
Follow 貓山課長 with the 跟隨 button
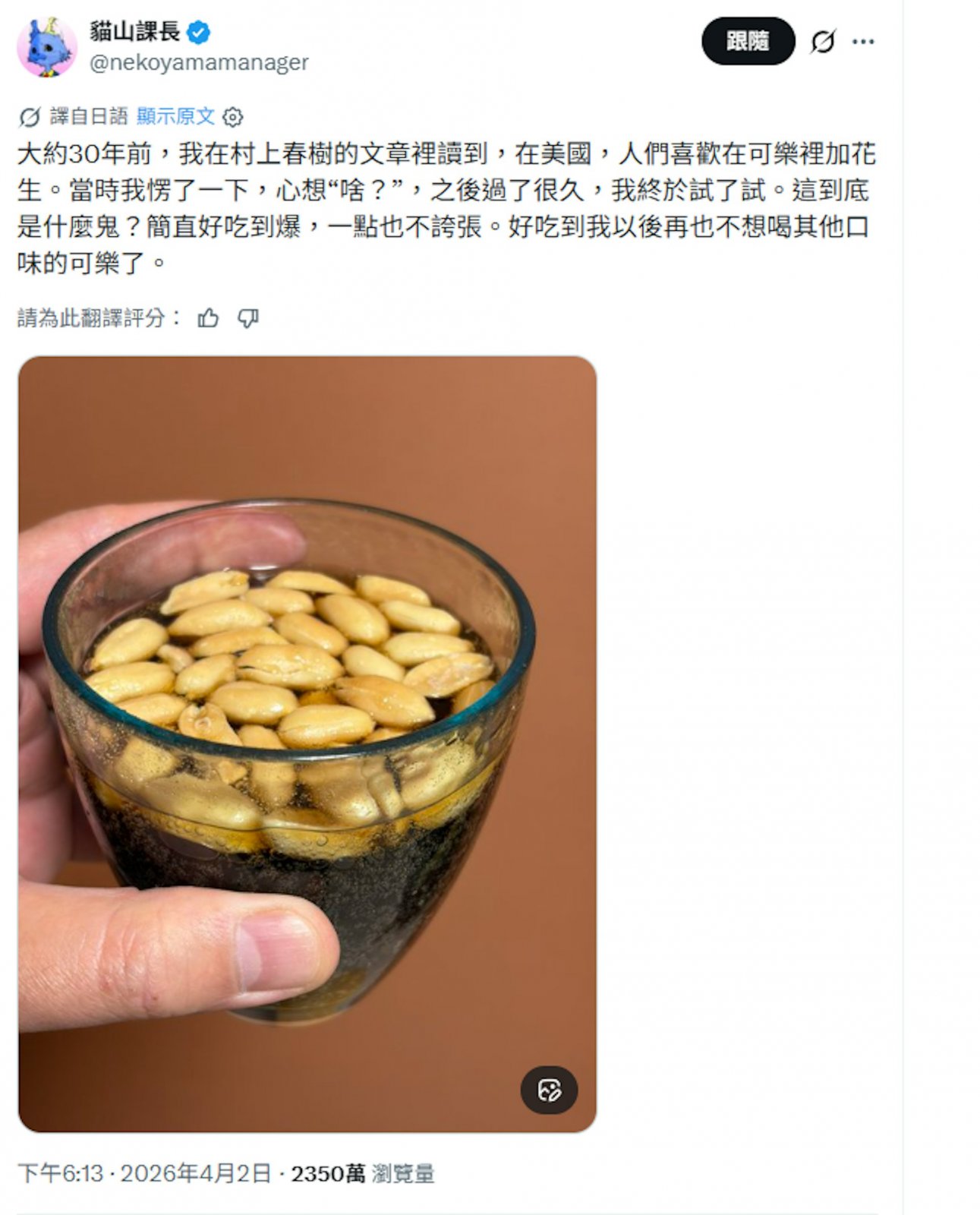click(747, 41)
